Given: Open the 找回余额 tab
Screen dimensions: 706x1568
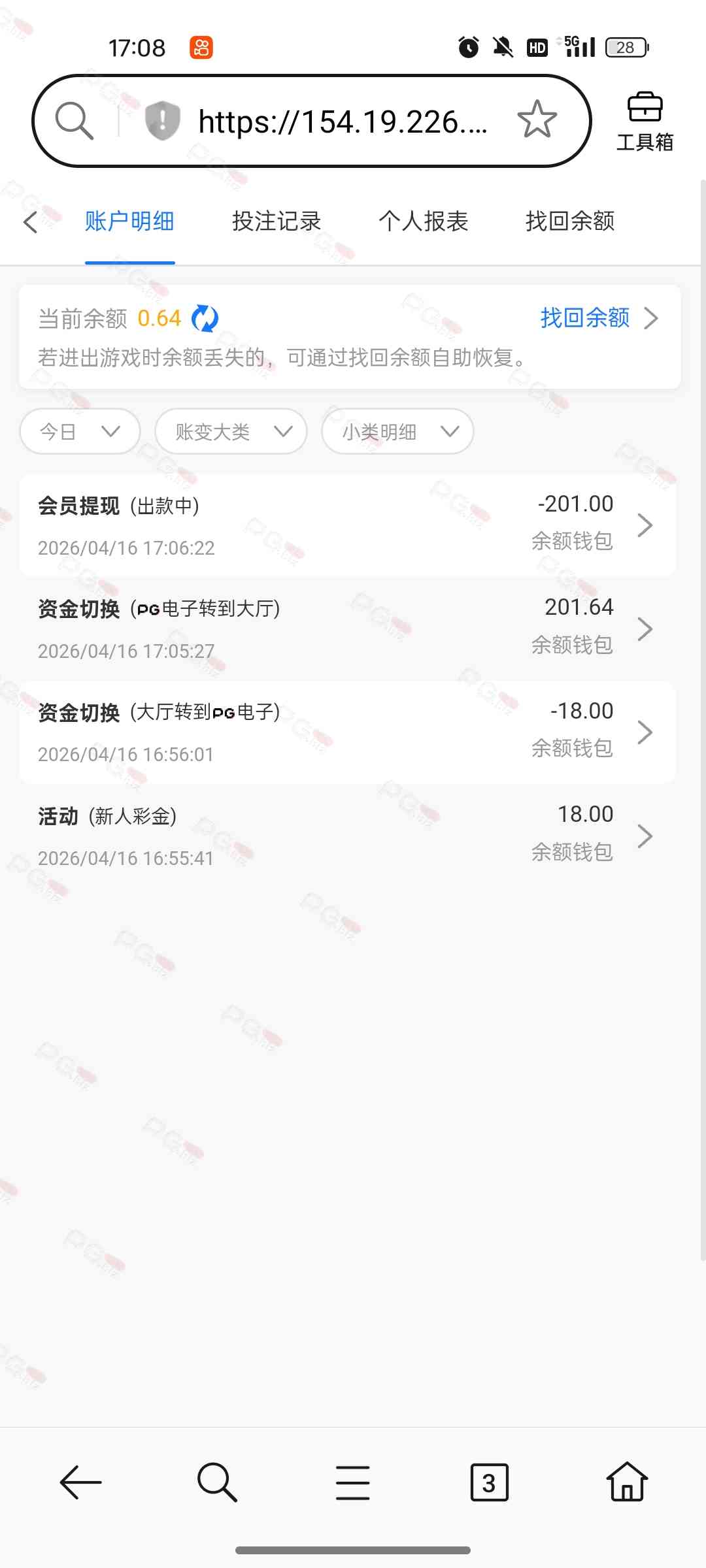Looking at the screenshot, I should click(570, 221).
